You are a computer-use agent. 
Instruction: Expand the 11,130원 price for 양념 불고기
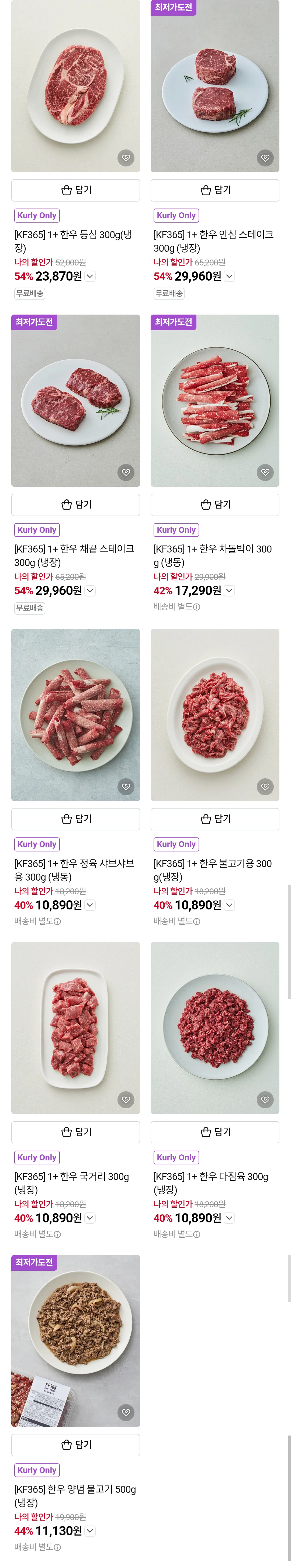[91, 1530]
